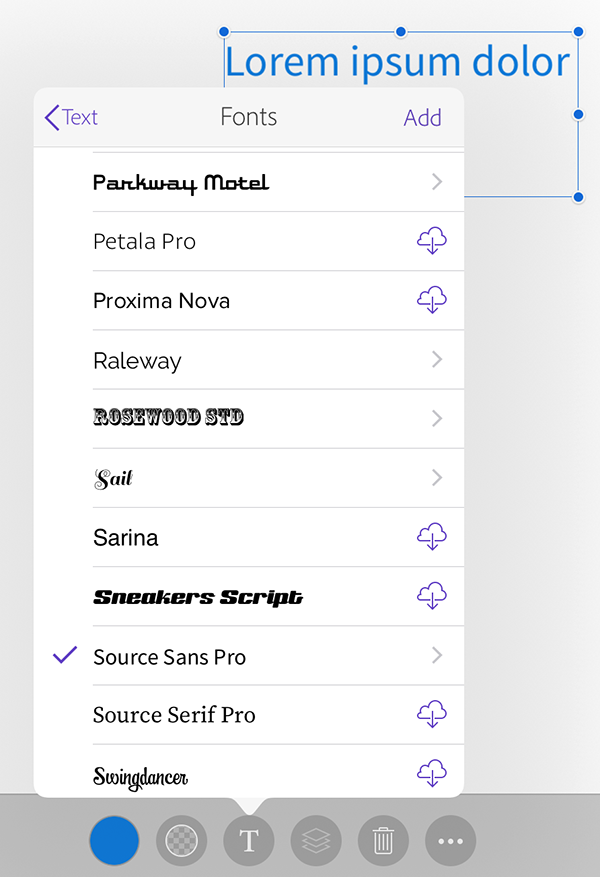Open the more options ellipsis
The image size is (600, 877).
[x=450, y=840]
